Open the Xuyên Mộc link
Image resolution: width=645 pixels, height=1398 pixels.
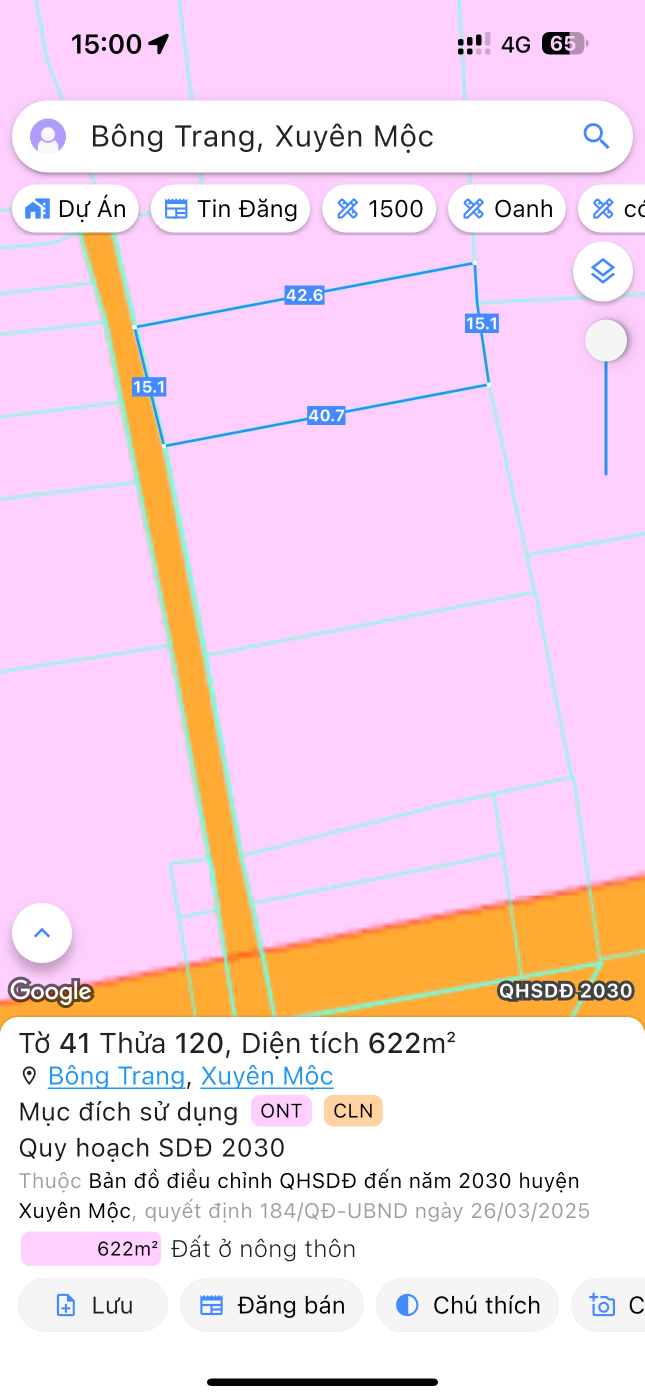pyautogui.click(x=267, y=1076)
